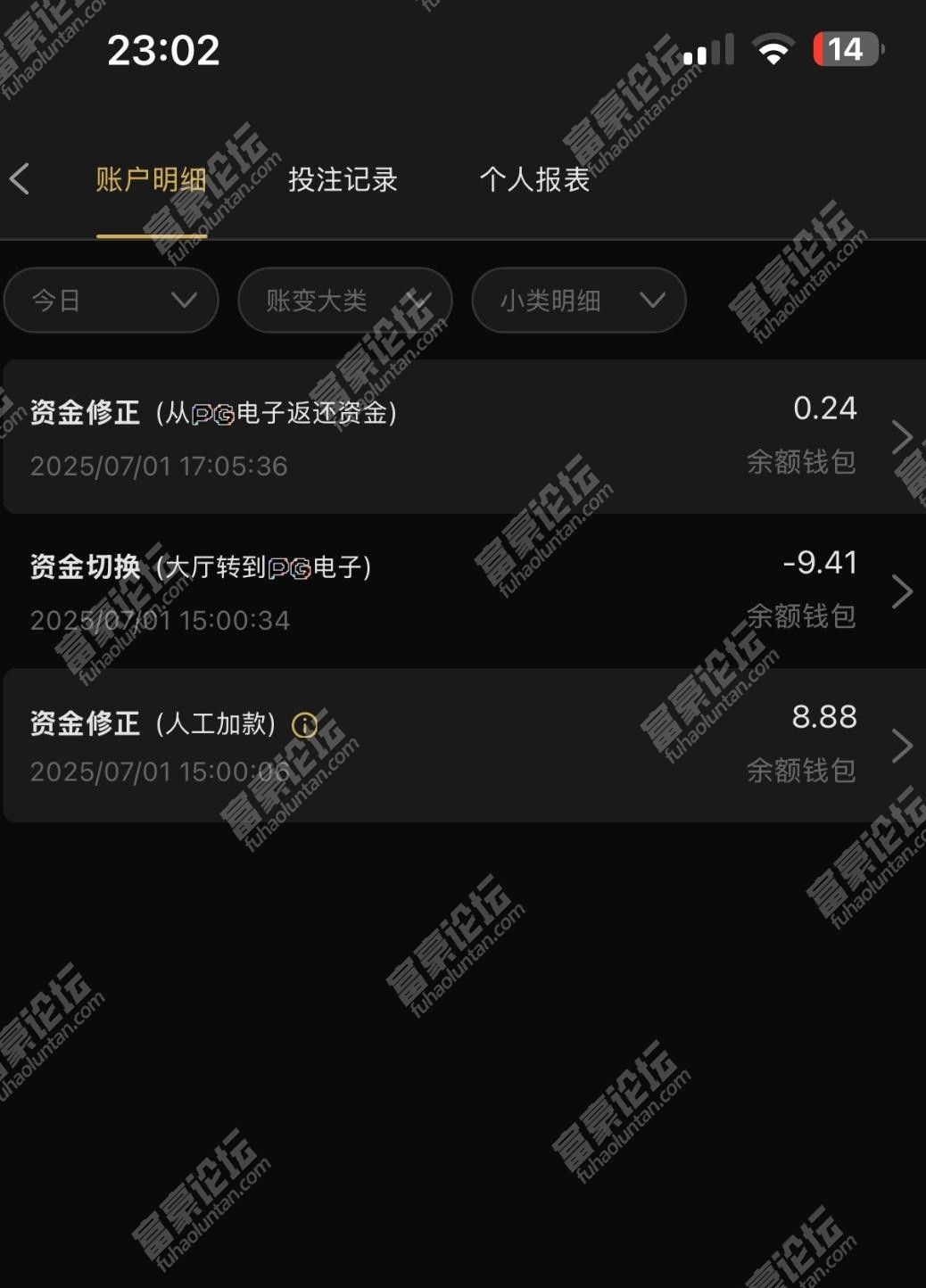Open the 8.88 人工加款 record

point(463,746)
